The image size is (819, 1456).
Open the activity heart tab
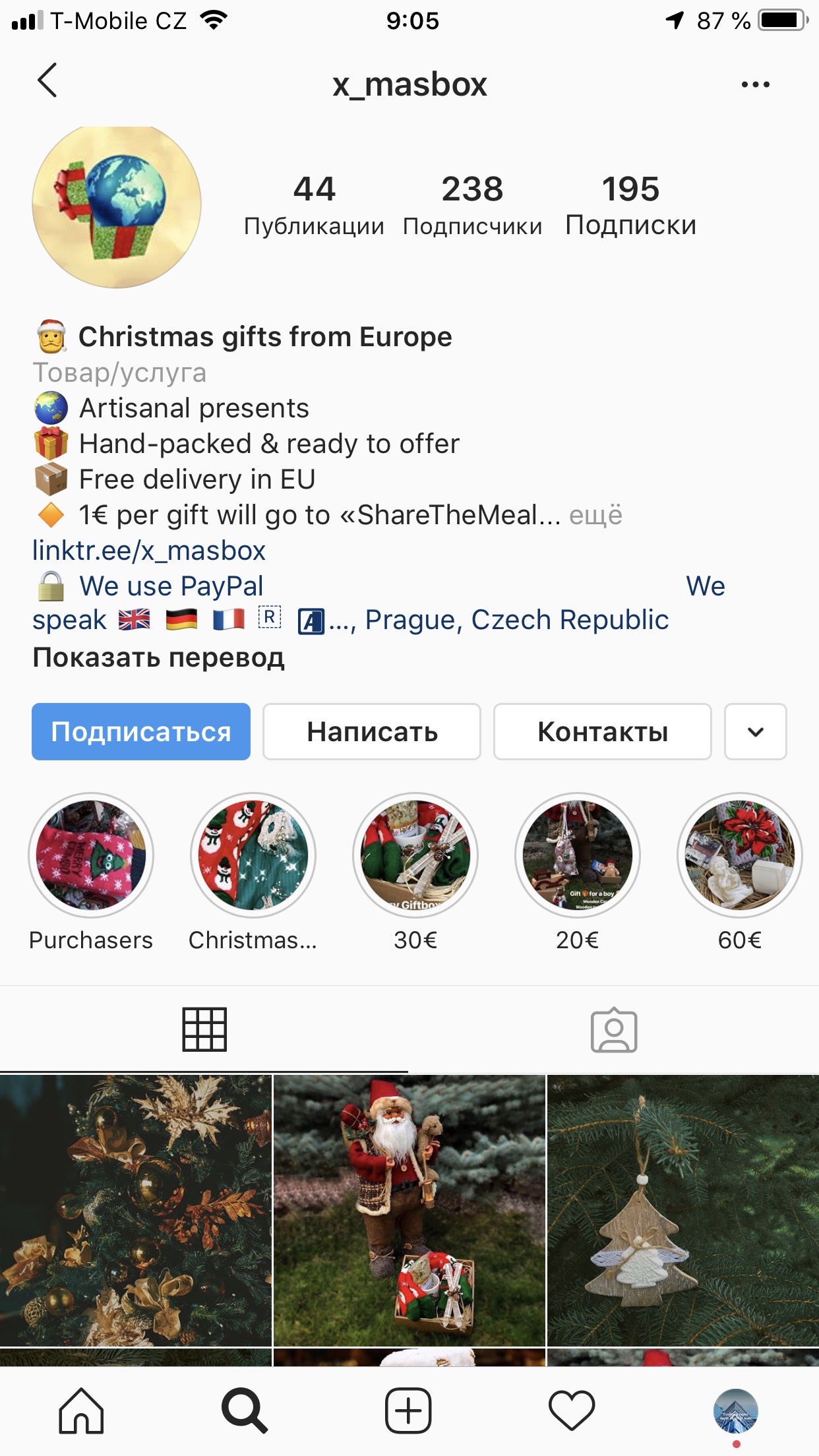[x=572, y=1411]
